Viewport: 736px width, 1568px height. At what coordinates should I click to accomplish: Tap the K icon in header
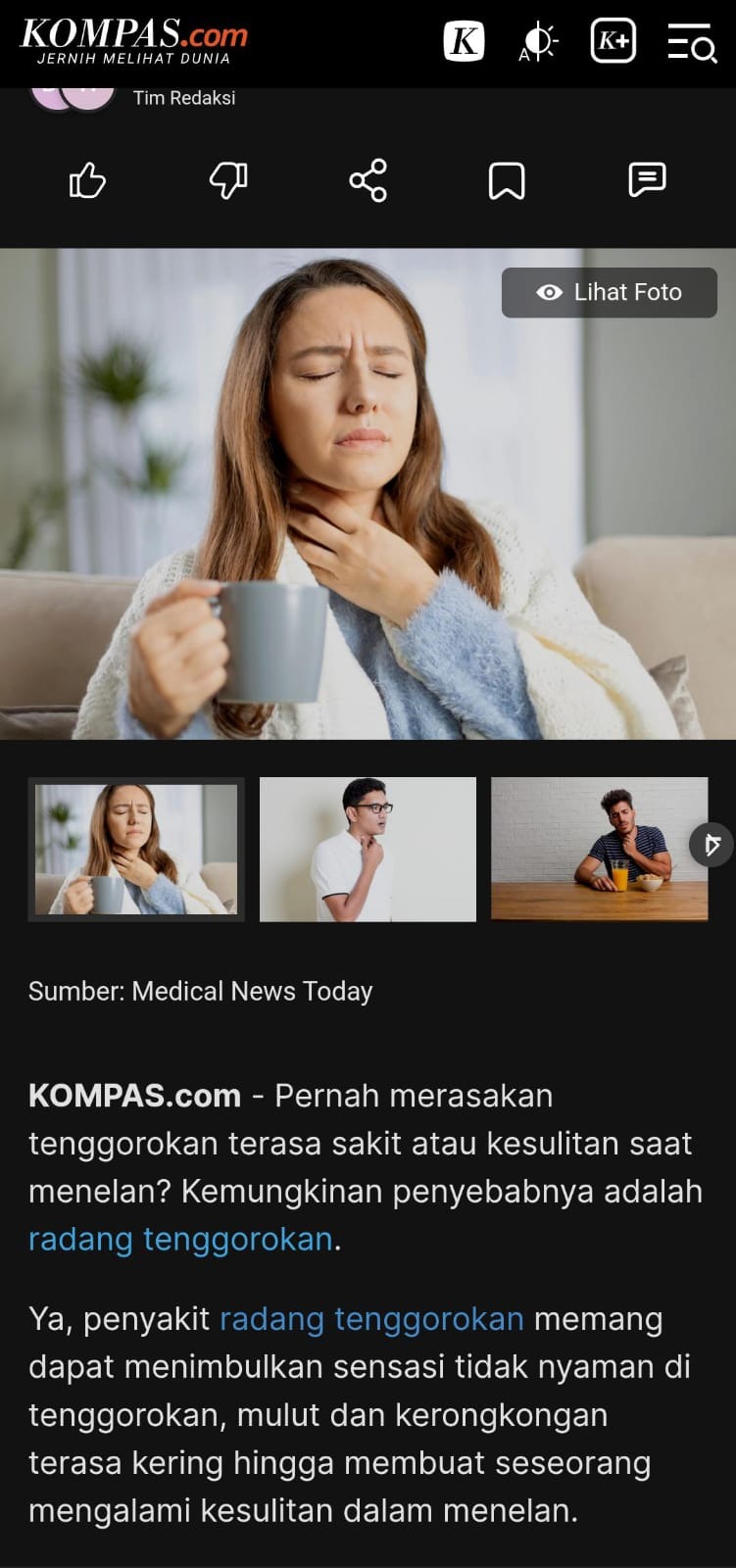click(x=464, y=41)
